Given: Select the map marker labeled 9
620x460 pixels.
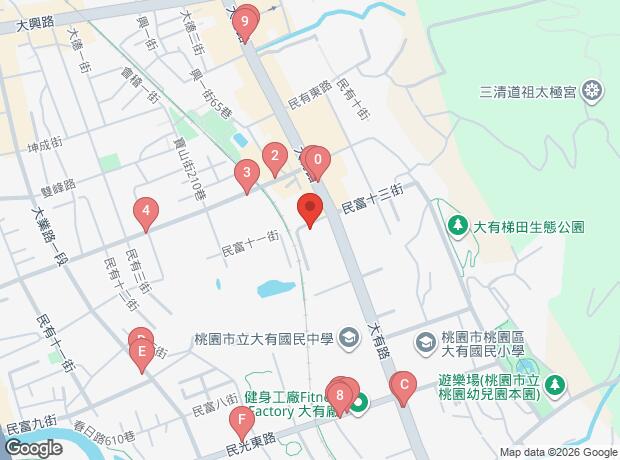Looking at the screenshot, I should point(245,24).
